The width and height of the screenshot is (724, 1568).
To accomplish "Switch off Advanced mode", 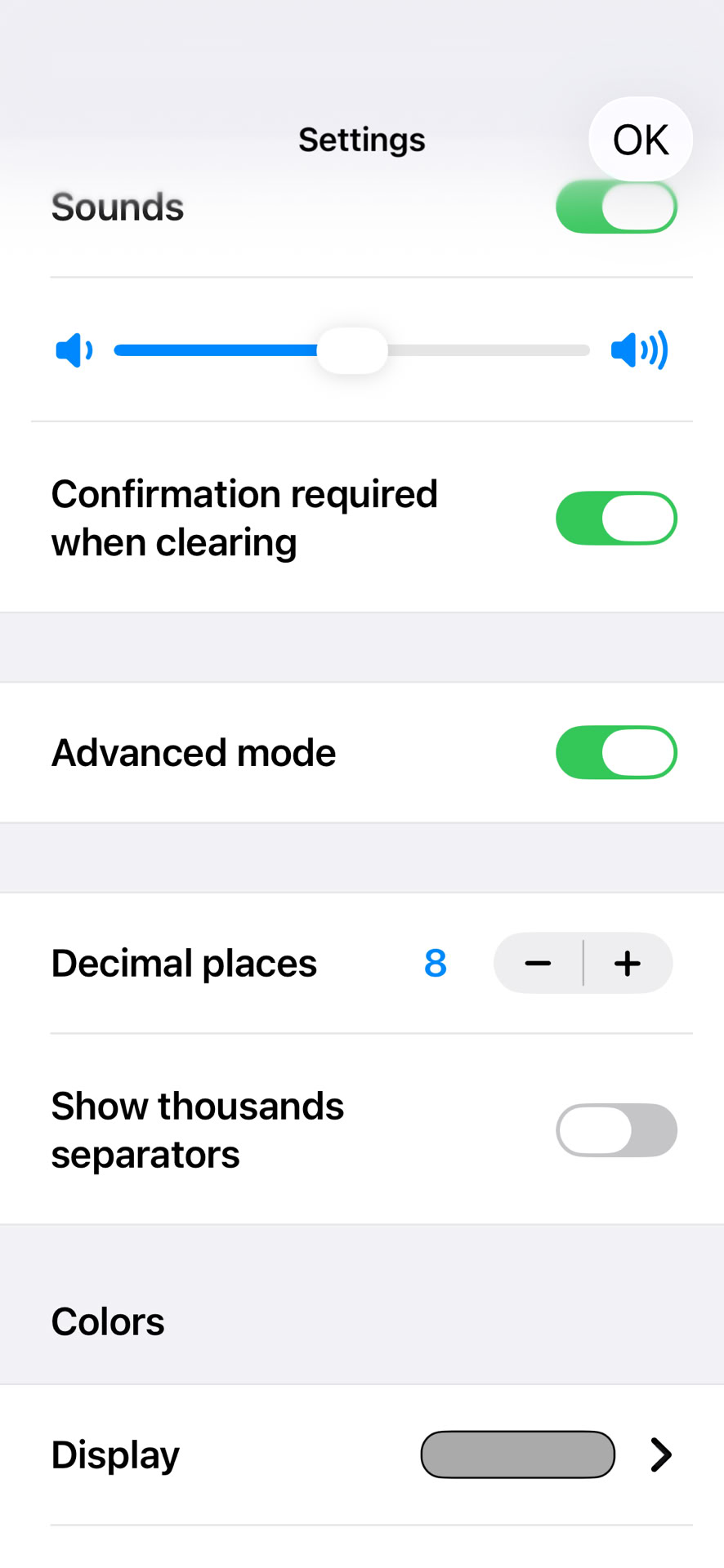I will point(616,752).
